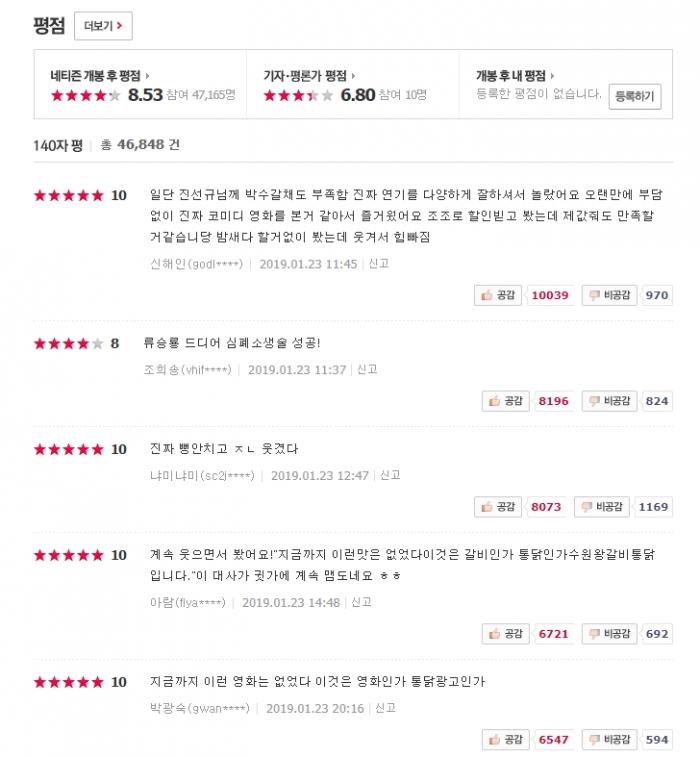Viewport: 700px width, 758px height.
Task: Report 신해인's review with 신고
Action: pyautogui.click(x=378, y=264)
